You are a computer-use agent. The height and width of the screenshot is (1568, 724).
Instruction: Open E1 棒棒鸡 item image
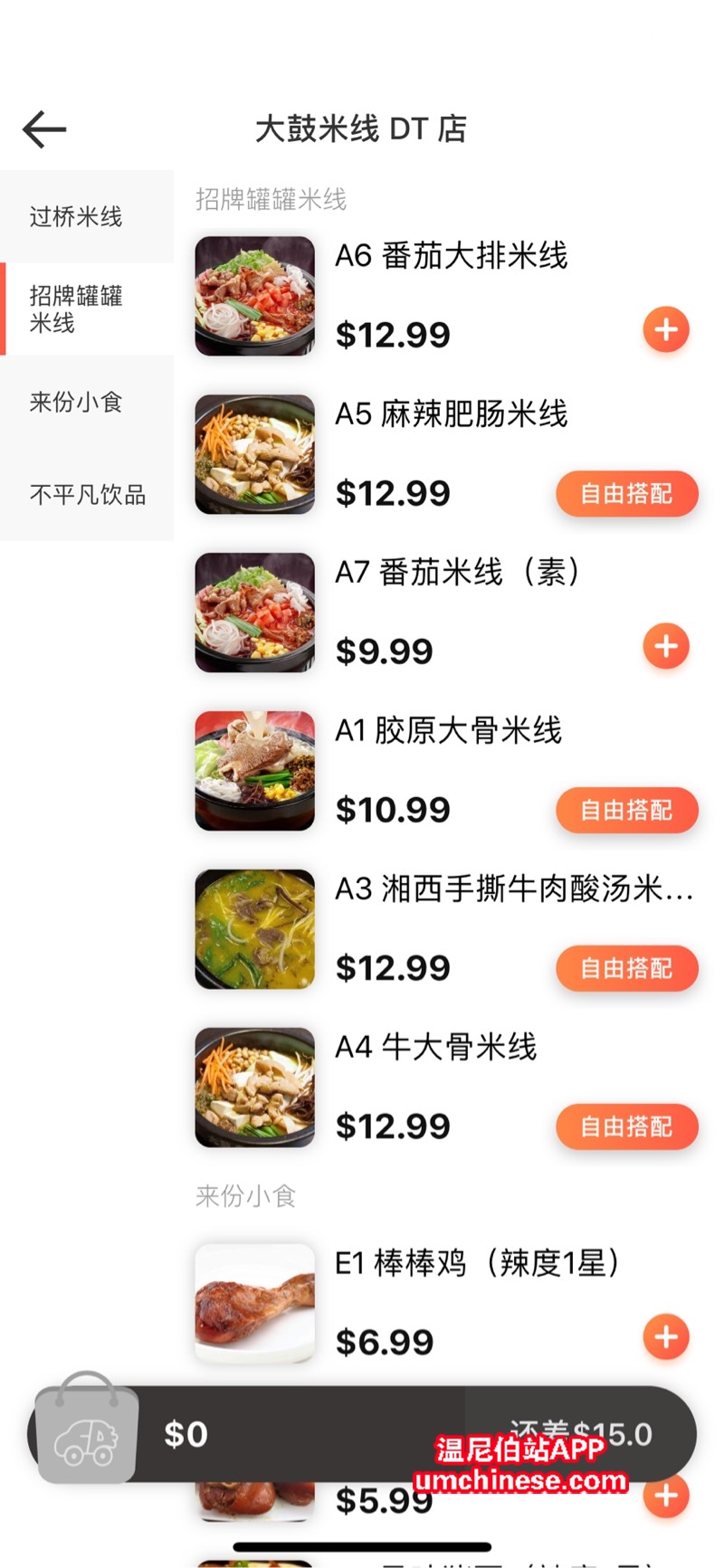(255, 1303)
